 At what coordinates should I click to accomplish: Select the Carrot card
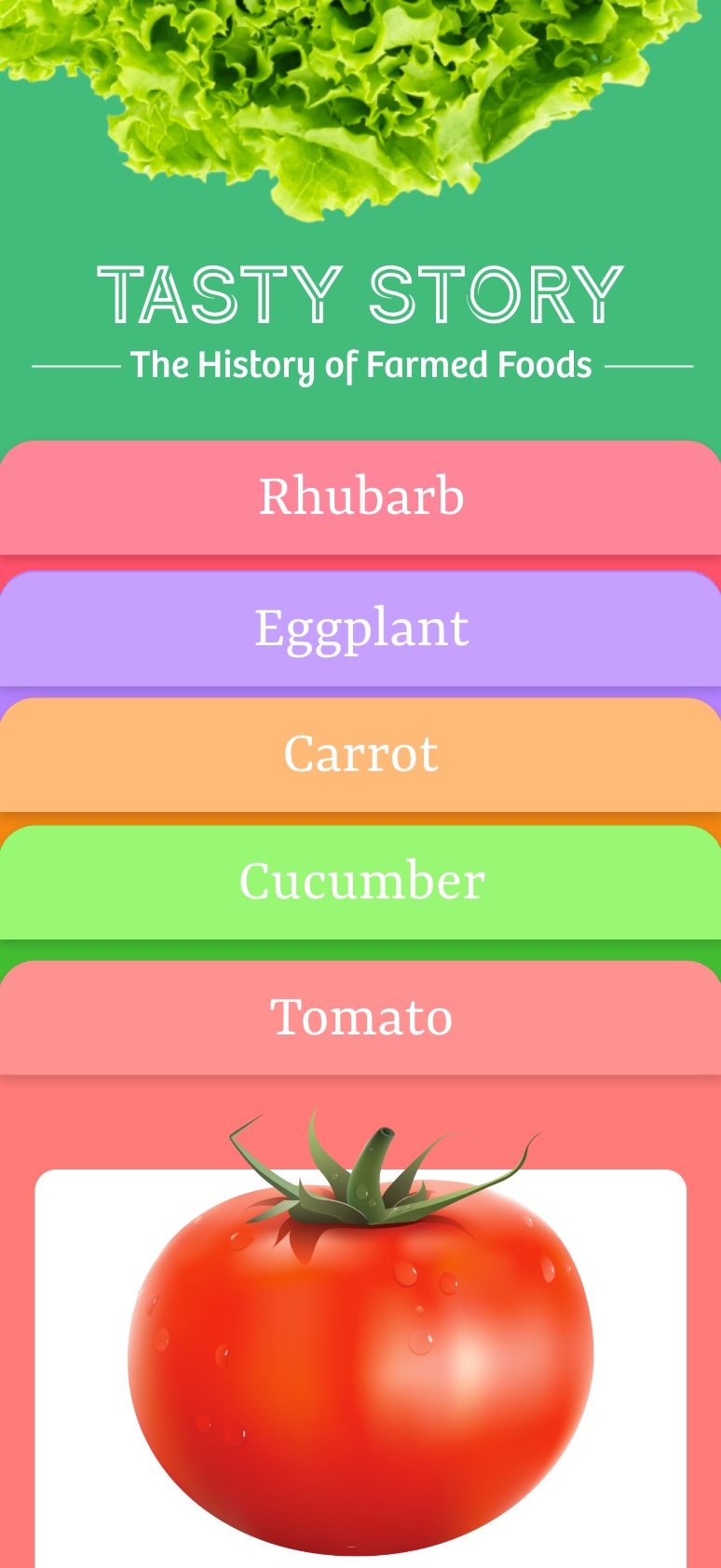tap(360, 754)
